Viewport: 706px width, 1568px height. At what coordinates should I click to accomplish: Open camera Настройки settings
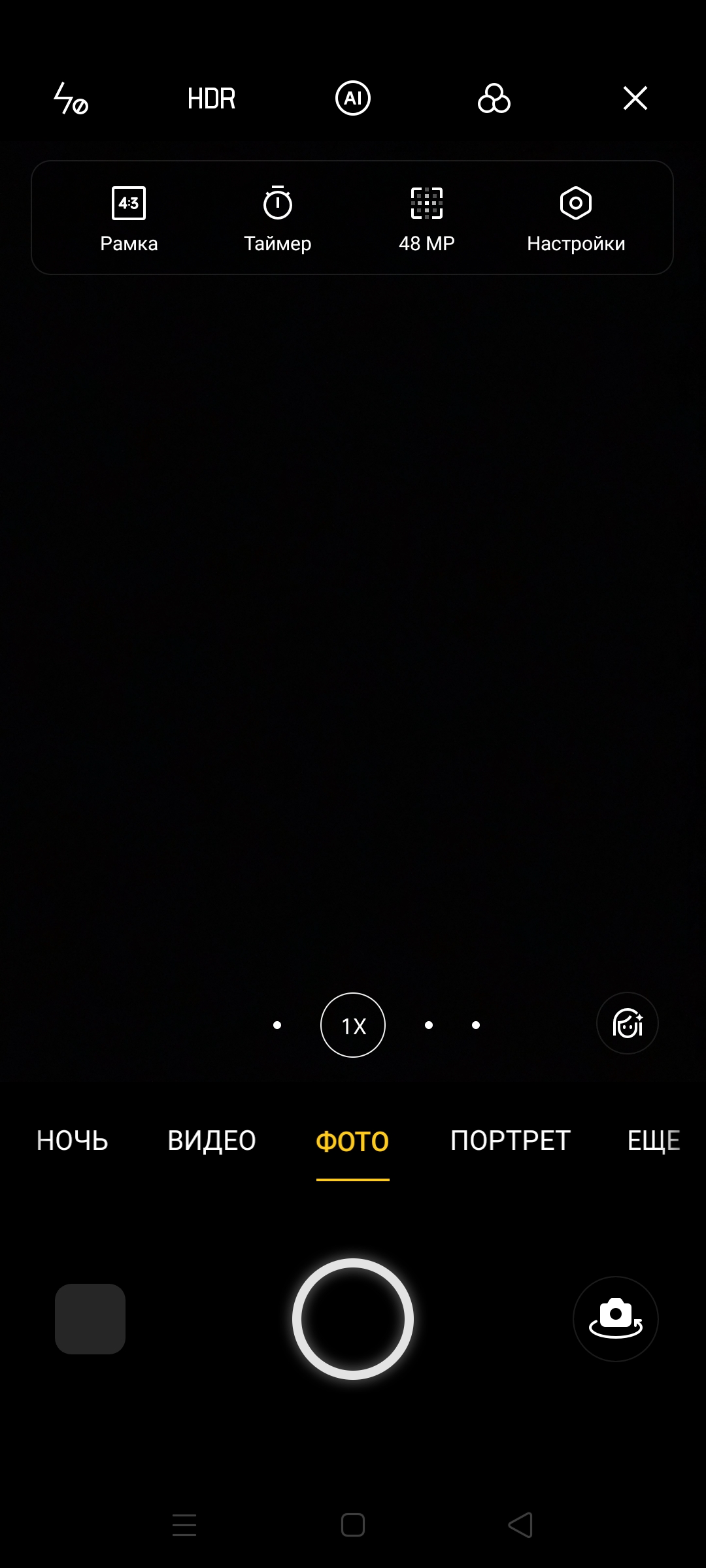(576, 219)
